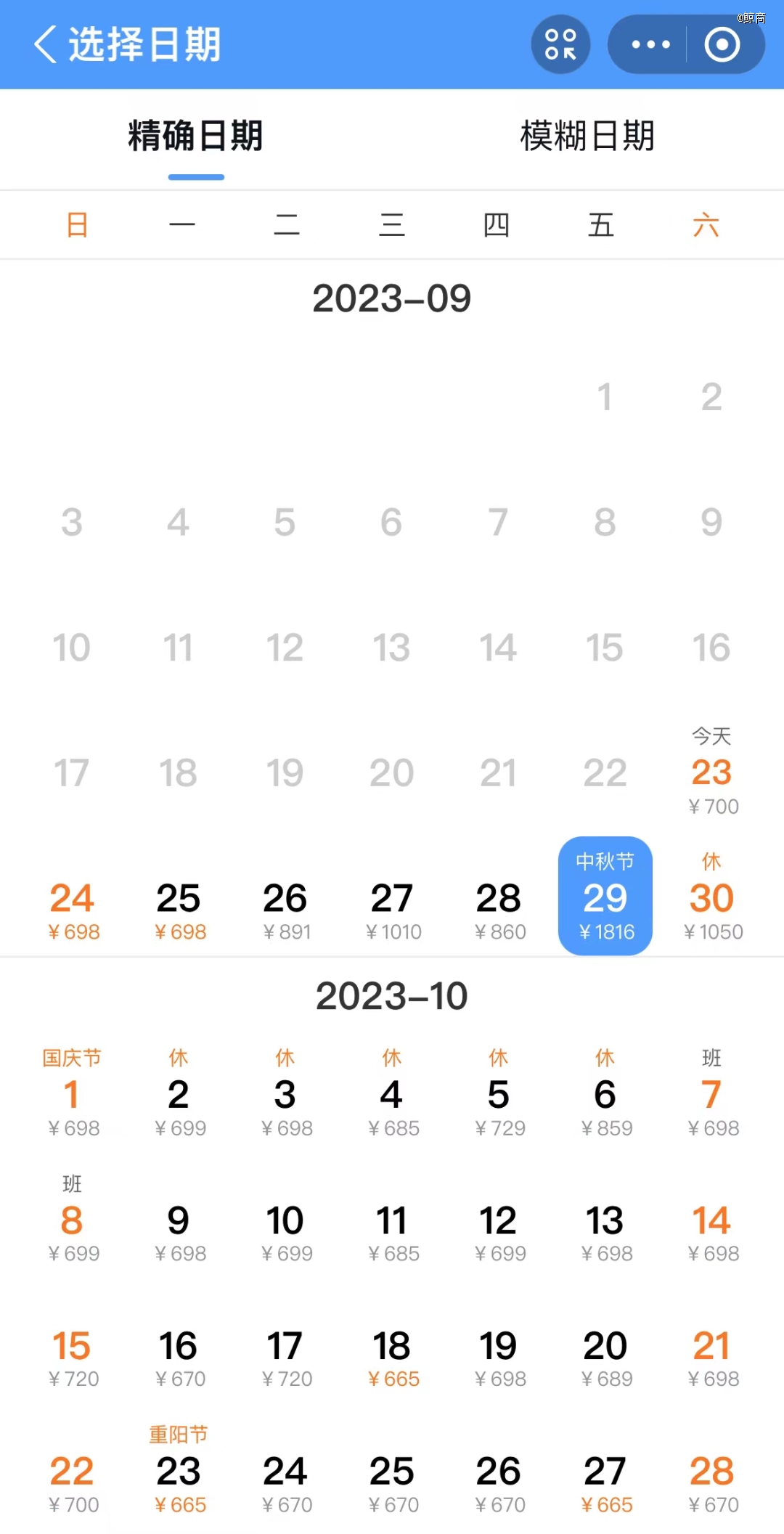Image resolution: width=784 pixels, height=1534 pixels.
Task: Close the mini program via the circle icon
Action: click(722, 44)
